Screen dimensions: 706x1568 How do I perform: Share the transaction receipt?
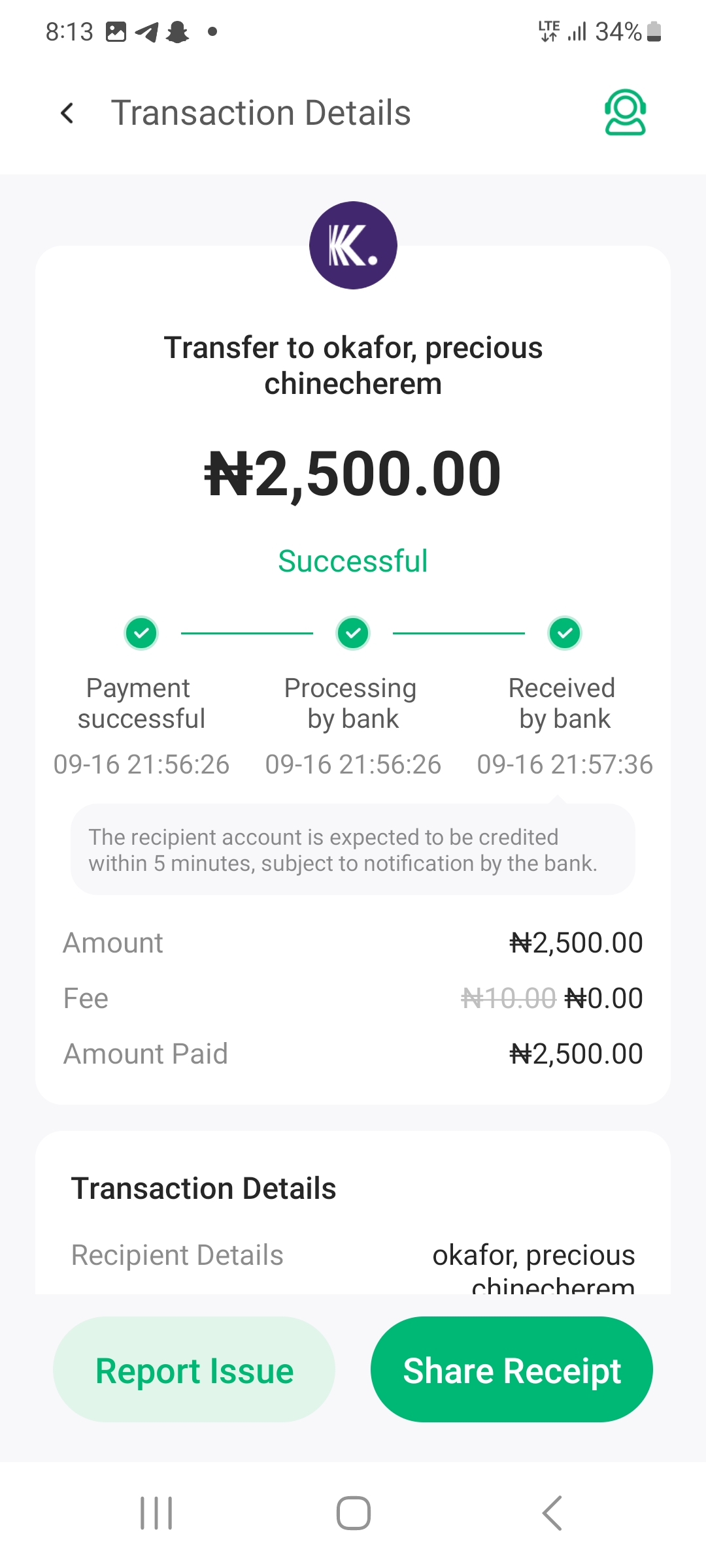[511, 1370]
